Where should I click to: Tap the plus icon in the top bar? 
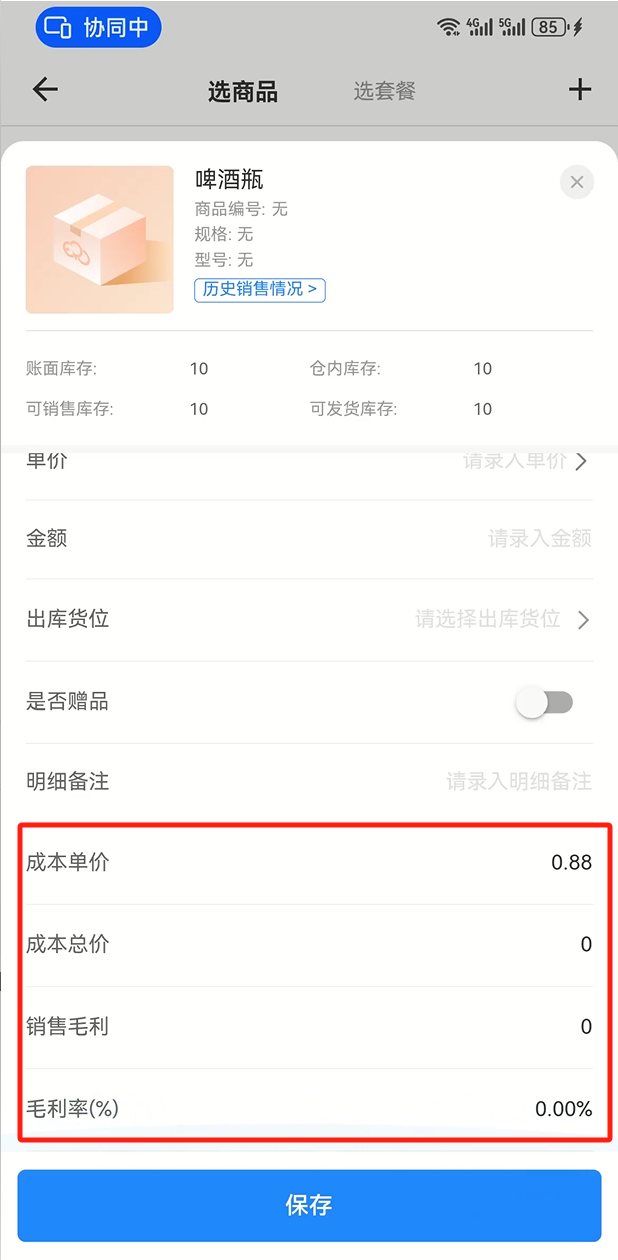tap(580, 90)
